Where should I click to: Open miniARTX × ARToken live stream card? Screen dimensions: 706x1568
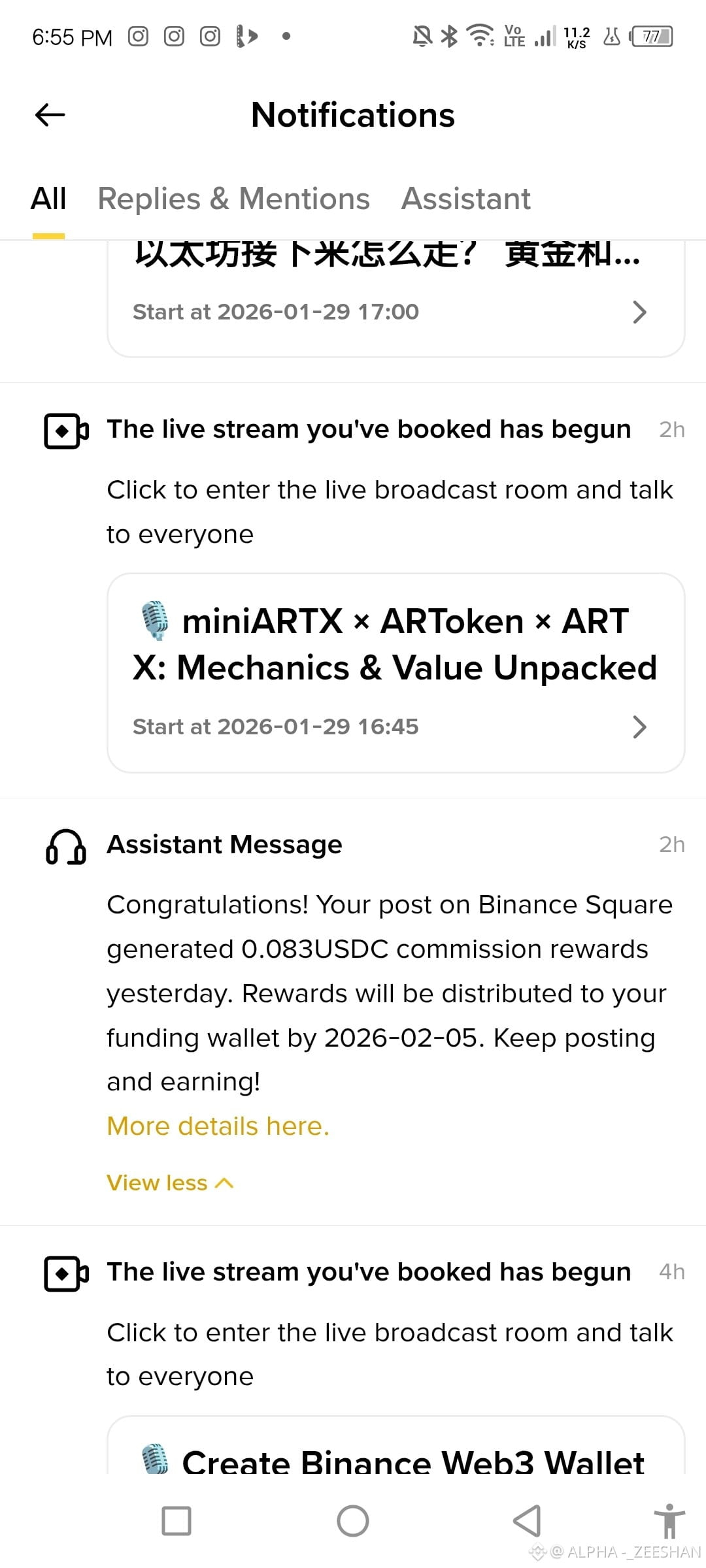pyautogui.click(x=395, y=673)
